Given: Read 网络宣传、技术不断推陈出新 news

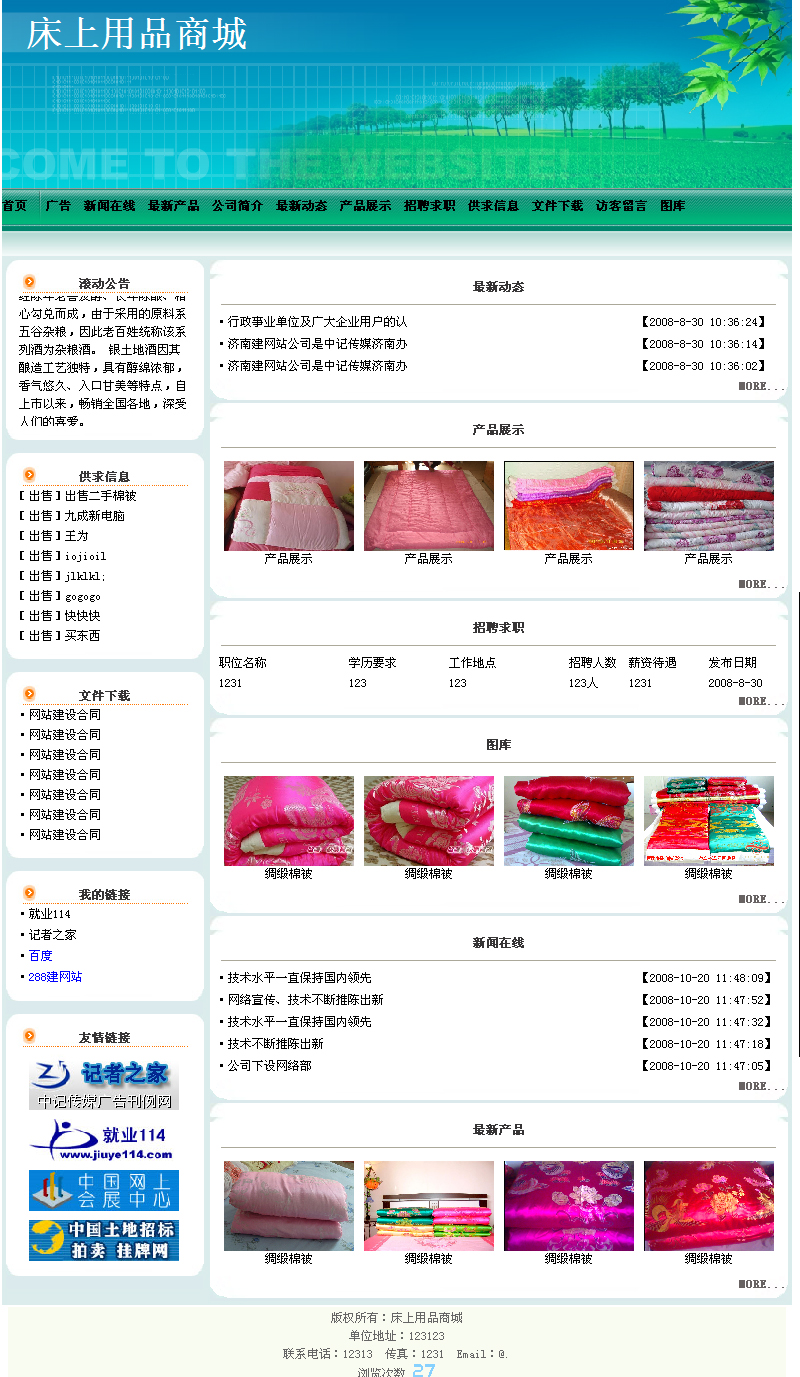Looking at the screenshot, I should (x=305, y=1000).
